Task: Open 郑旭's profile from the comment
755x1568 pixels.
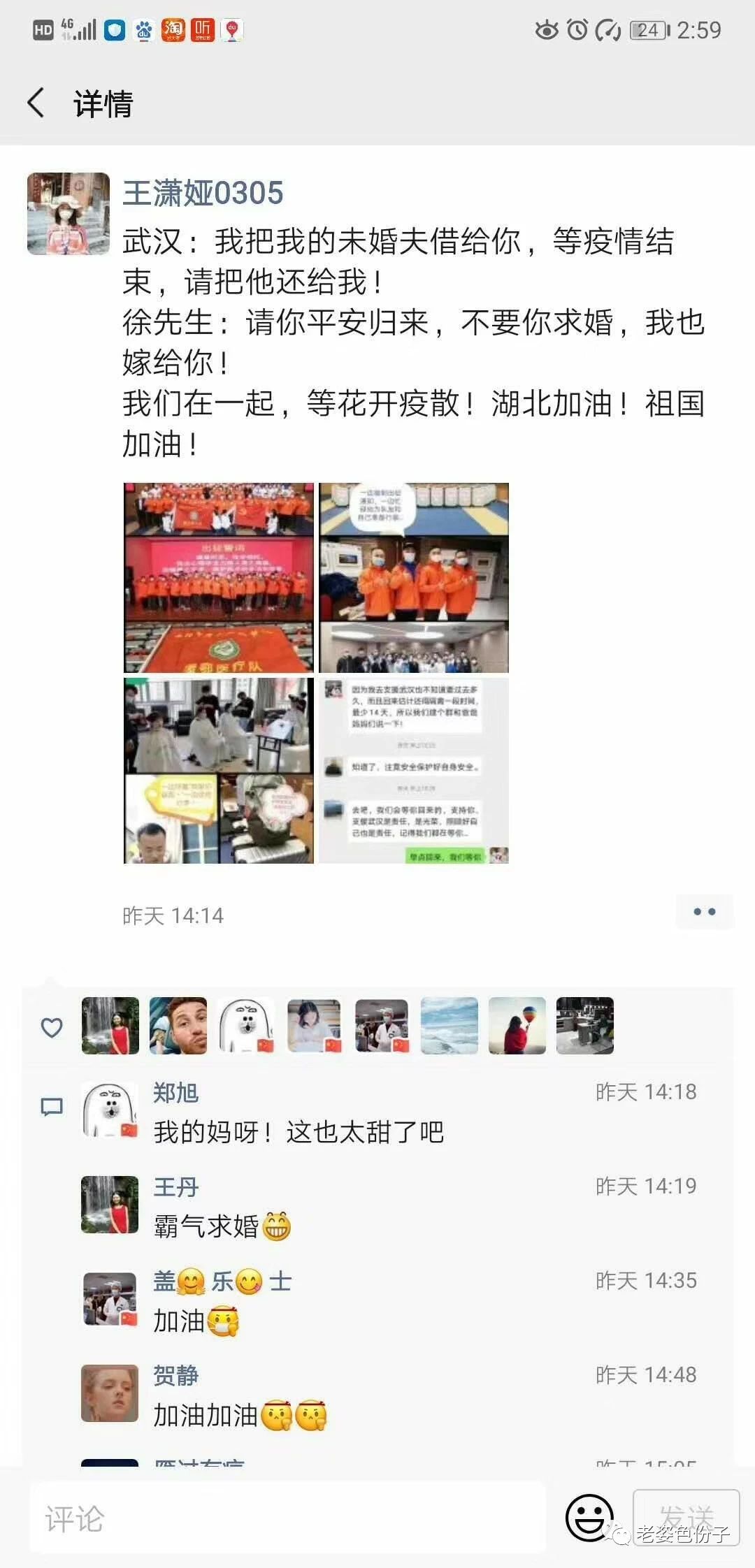Action: click(x=176, y=1092)
